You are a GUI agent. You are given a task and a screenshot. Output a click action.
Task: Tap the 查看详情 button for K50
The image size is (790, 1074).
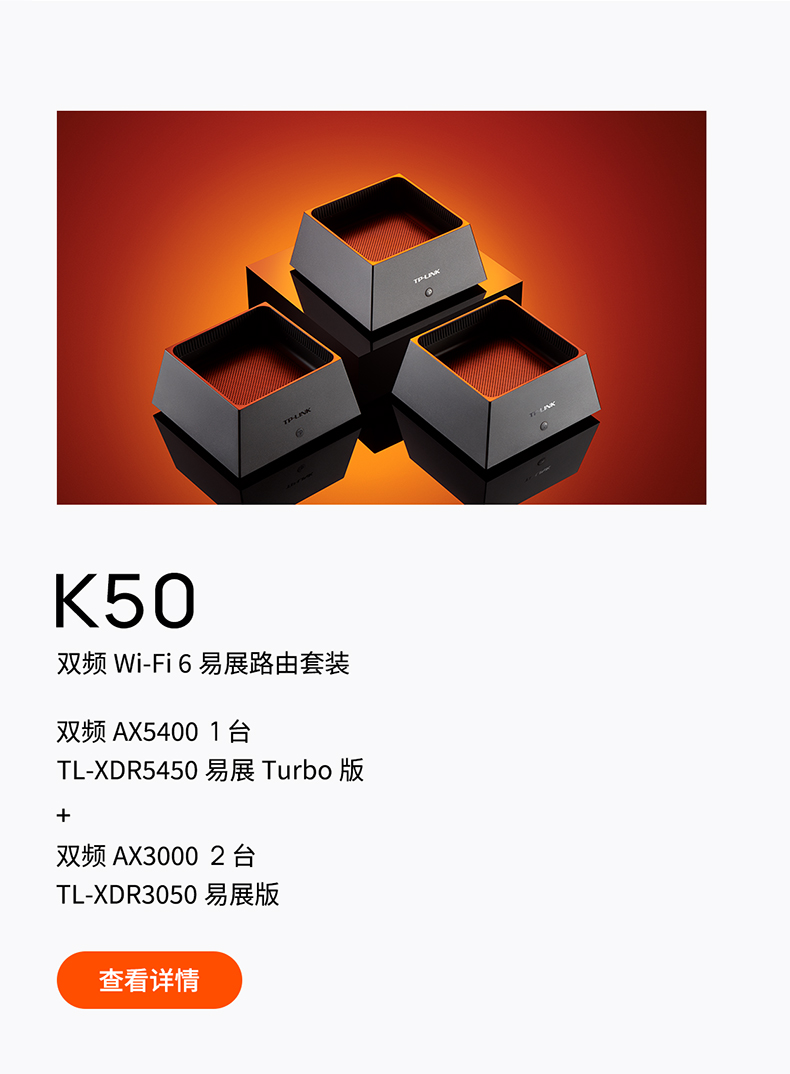click(149, 980)
